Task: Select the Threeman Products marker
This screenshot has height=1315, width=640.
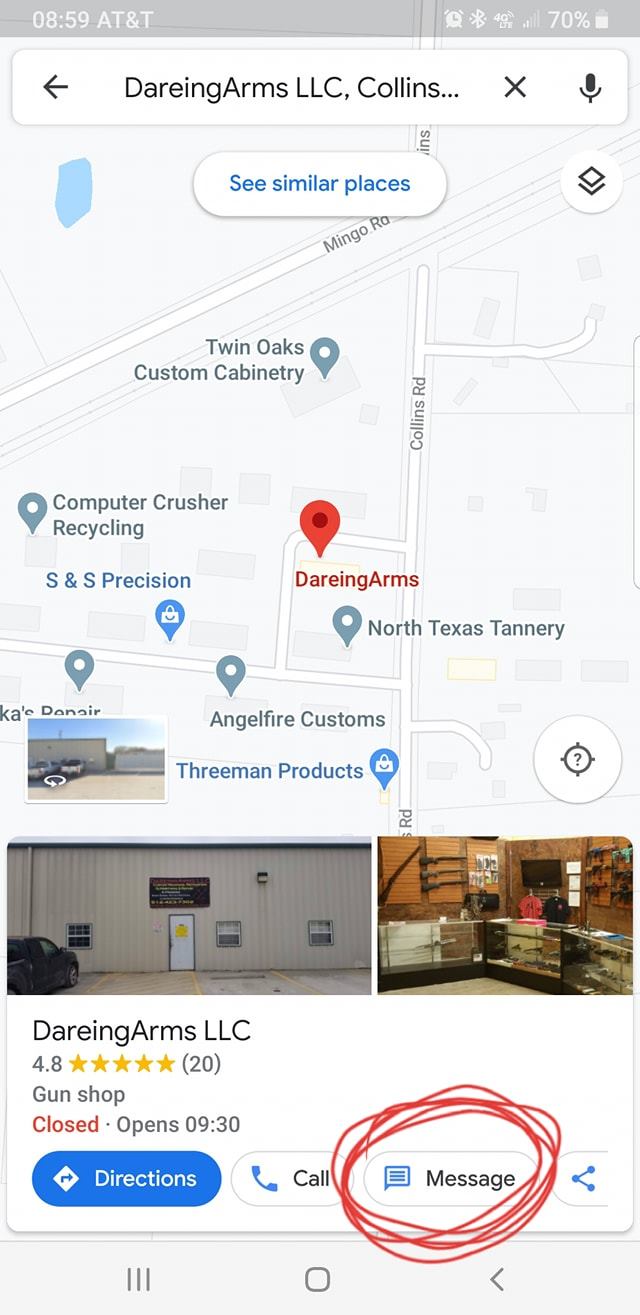Action: 383,768
